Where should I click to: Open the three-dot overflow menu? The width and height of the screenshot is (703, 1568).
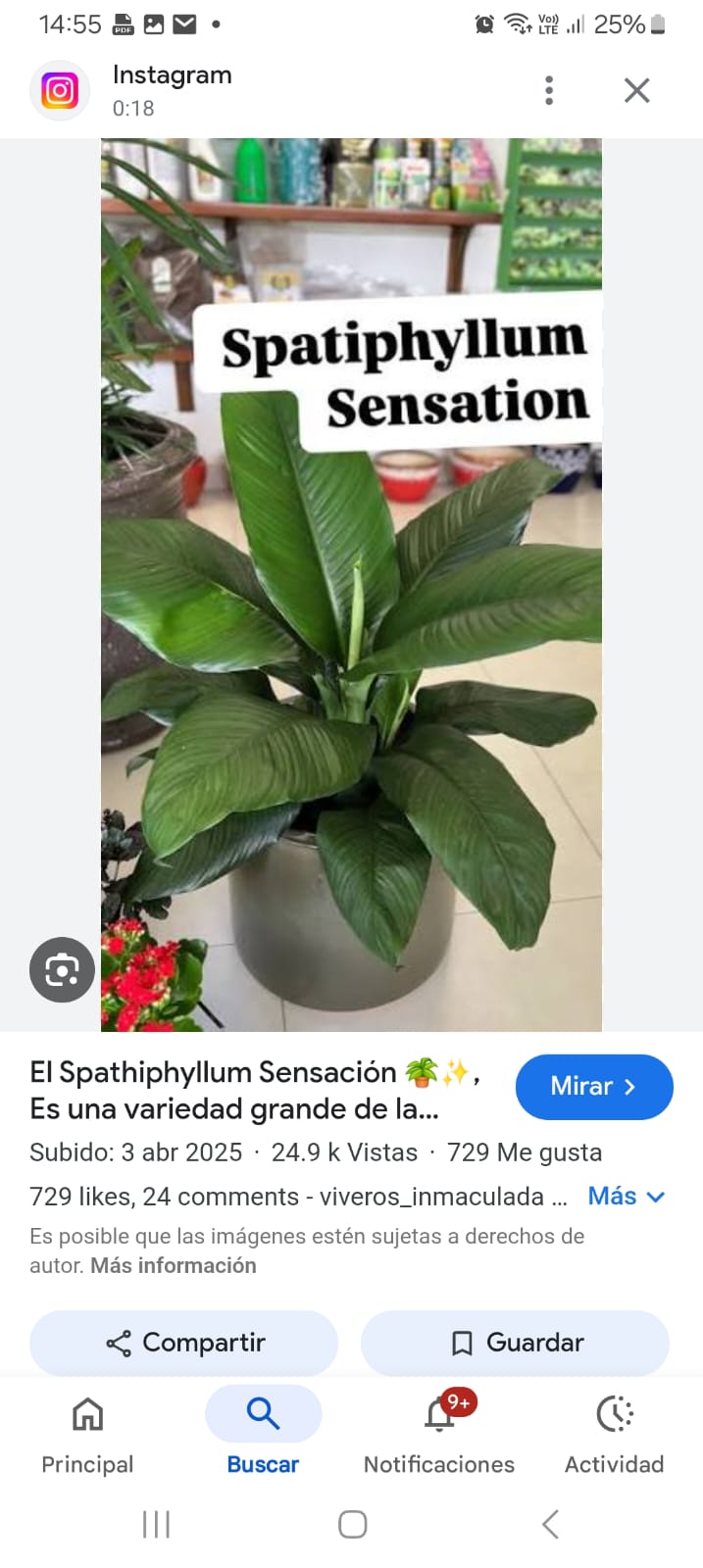coord(549,90)
